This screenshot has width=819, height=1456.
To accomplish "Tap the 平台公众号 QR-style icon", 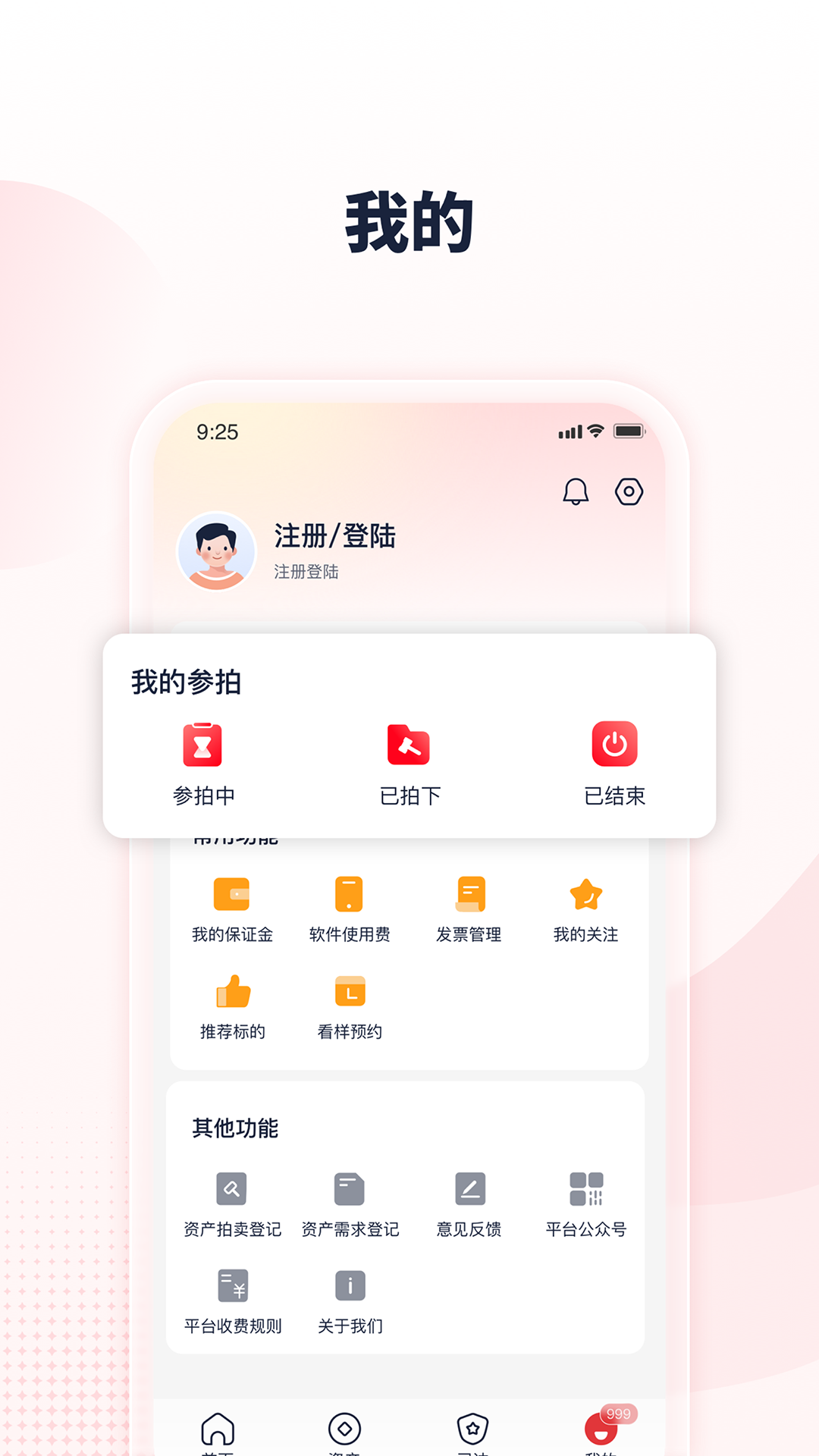I will click(585, 1189).
